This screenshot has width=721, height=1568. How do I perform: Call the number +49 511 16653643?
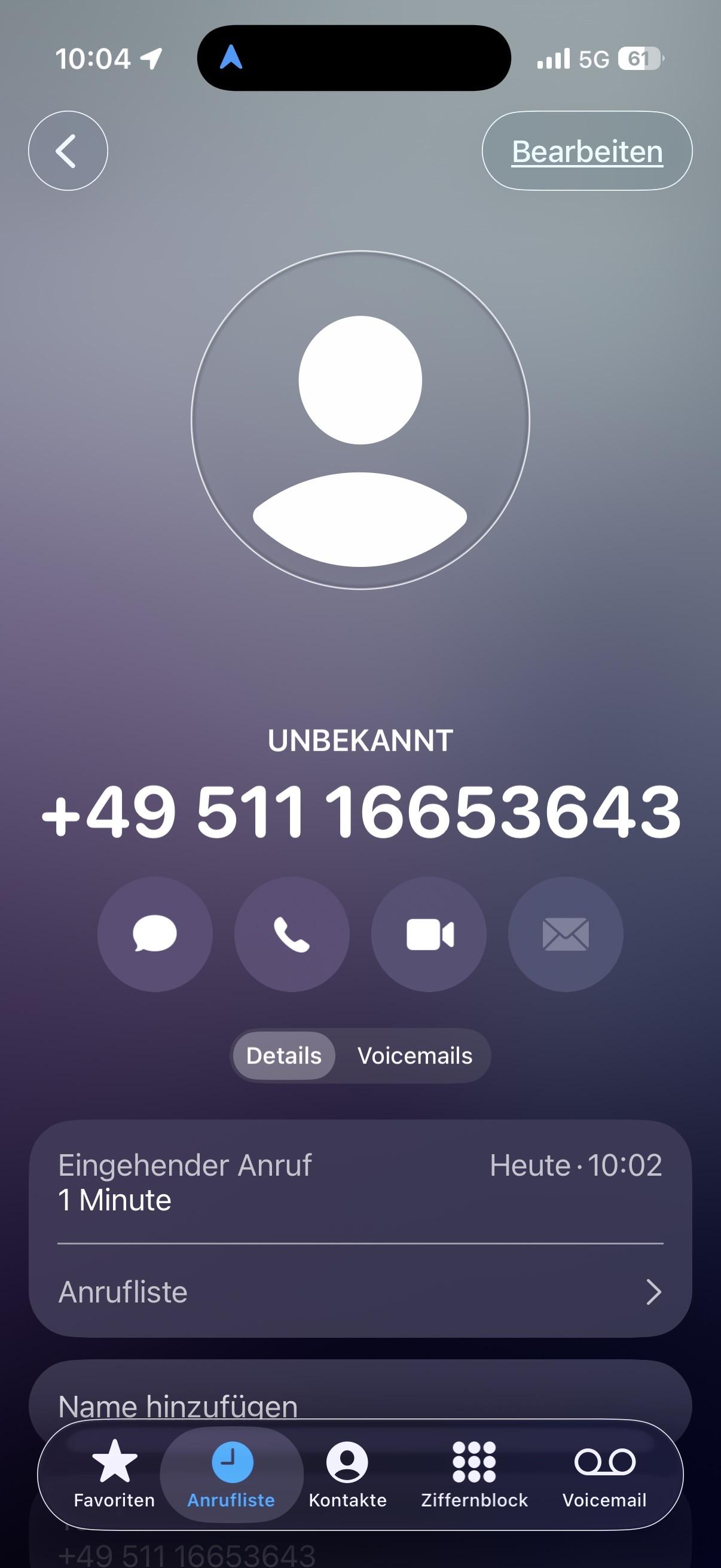click(292, 934)
